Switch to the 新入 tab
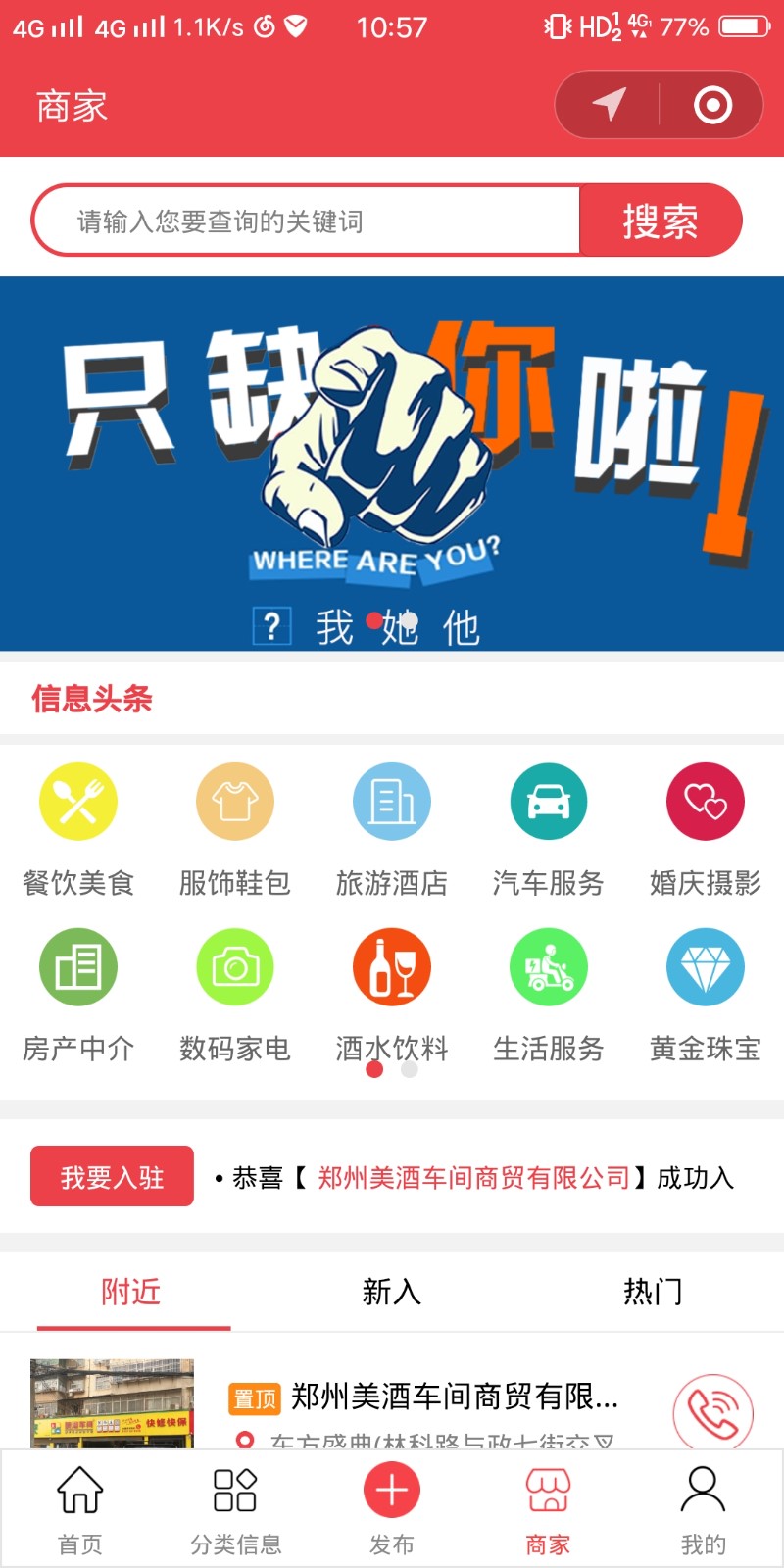 pos(392,1292)
